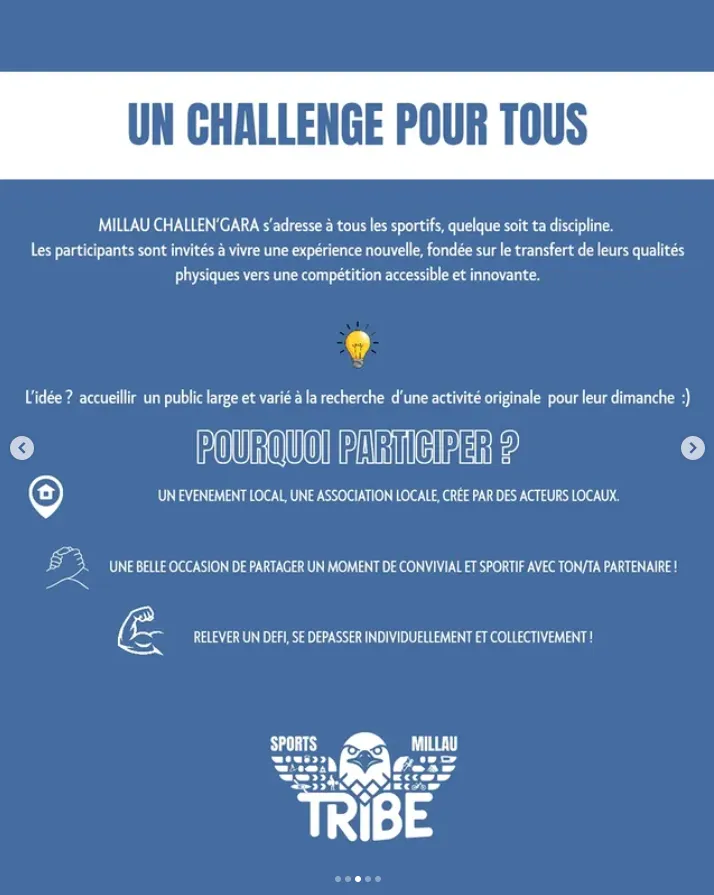
Task: Advance to the next carousel slide
Action: tap(692, 448)
